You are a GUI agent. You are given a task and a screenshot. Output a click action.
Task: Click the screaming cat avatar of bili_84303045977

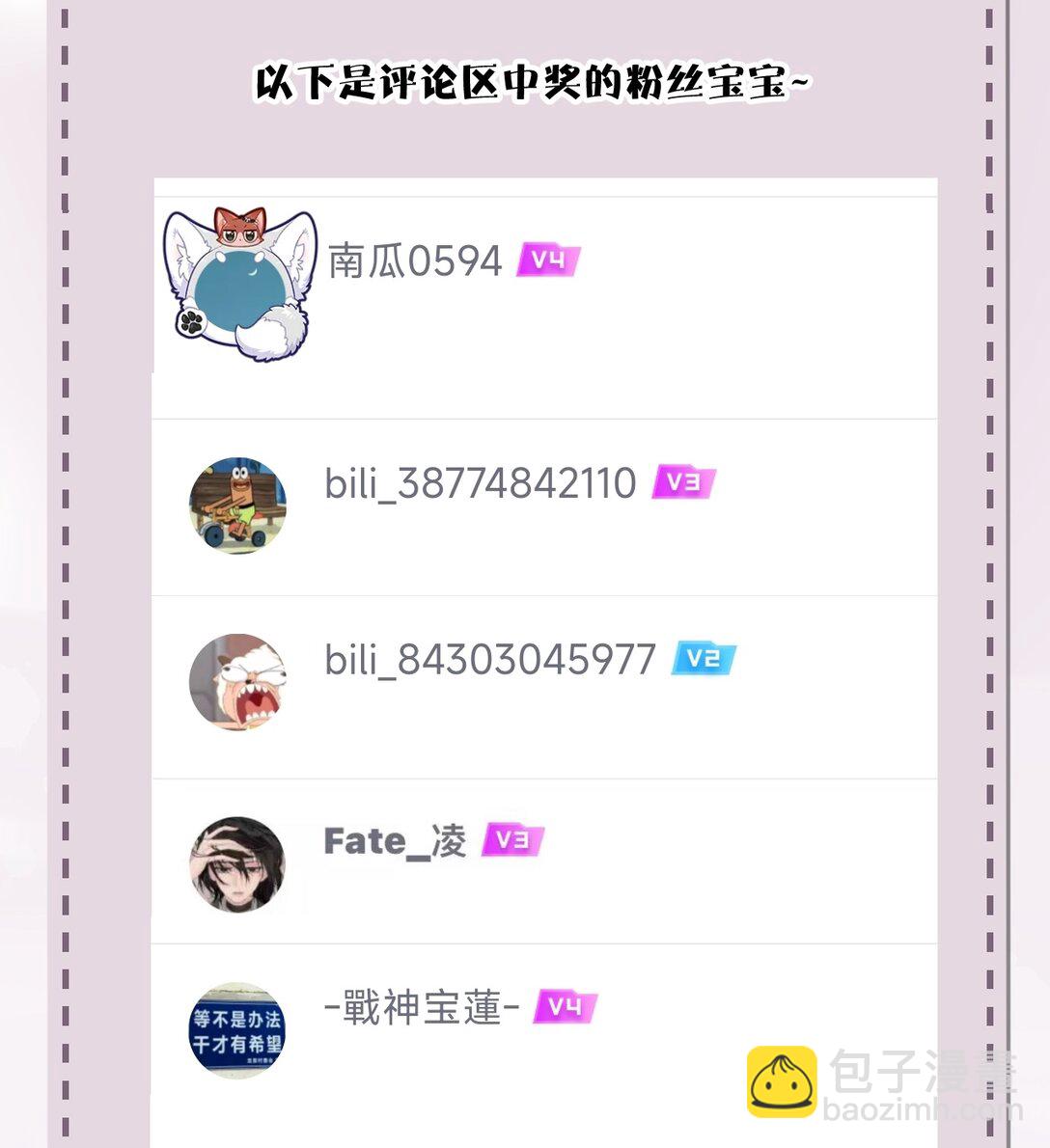(238, 682)
